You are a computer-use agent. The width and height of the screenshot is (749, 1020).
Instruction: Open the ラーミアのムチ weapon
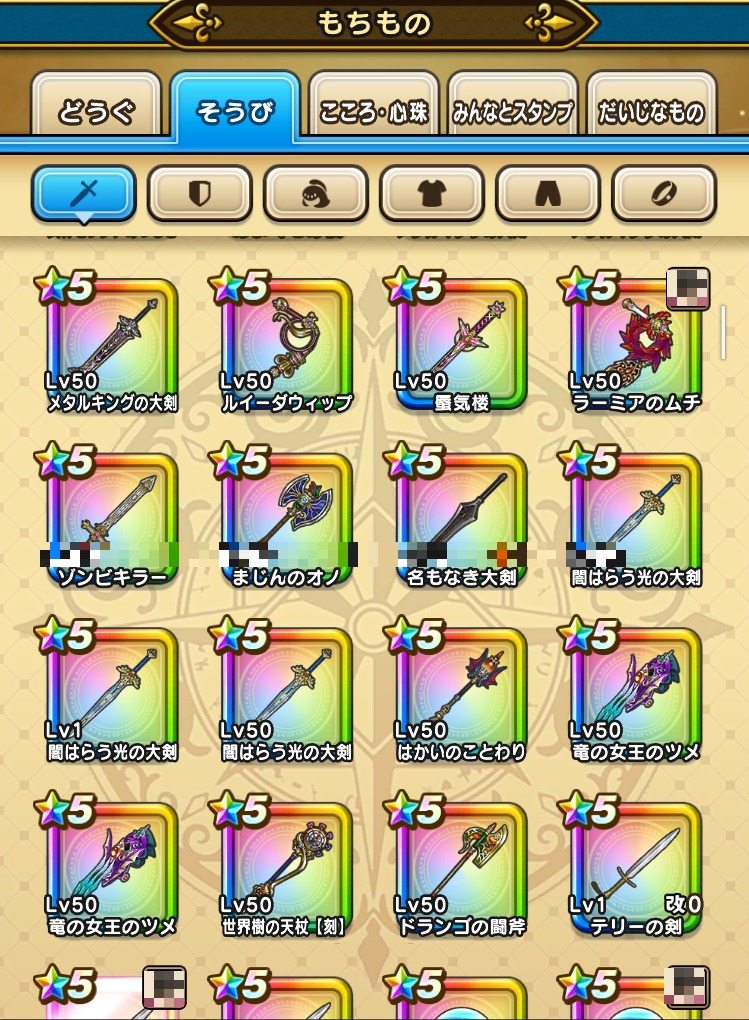[634, 343]
